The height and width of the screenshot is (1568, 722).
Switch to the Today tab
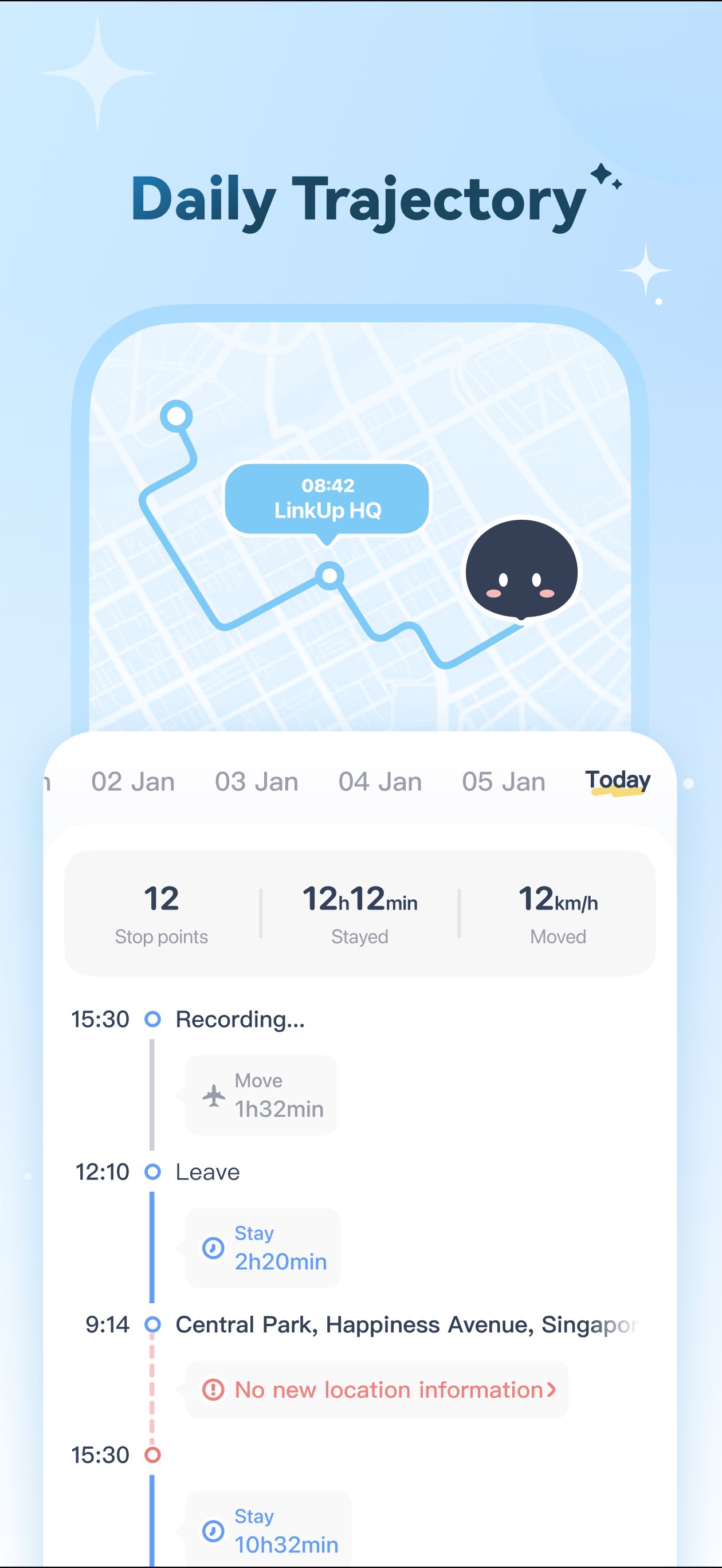(x=617, y=781)
